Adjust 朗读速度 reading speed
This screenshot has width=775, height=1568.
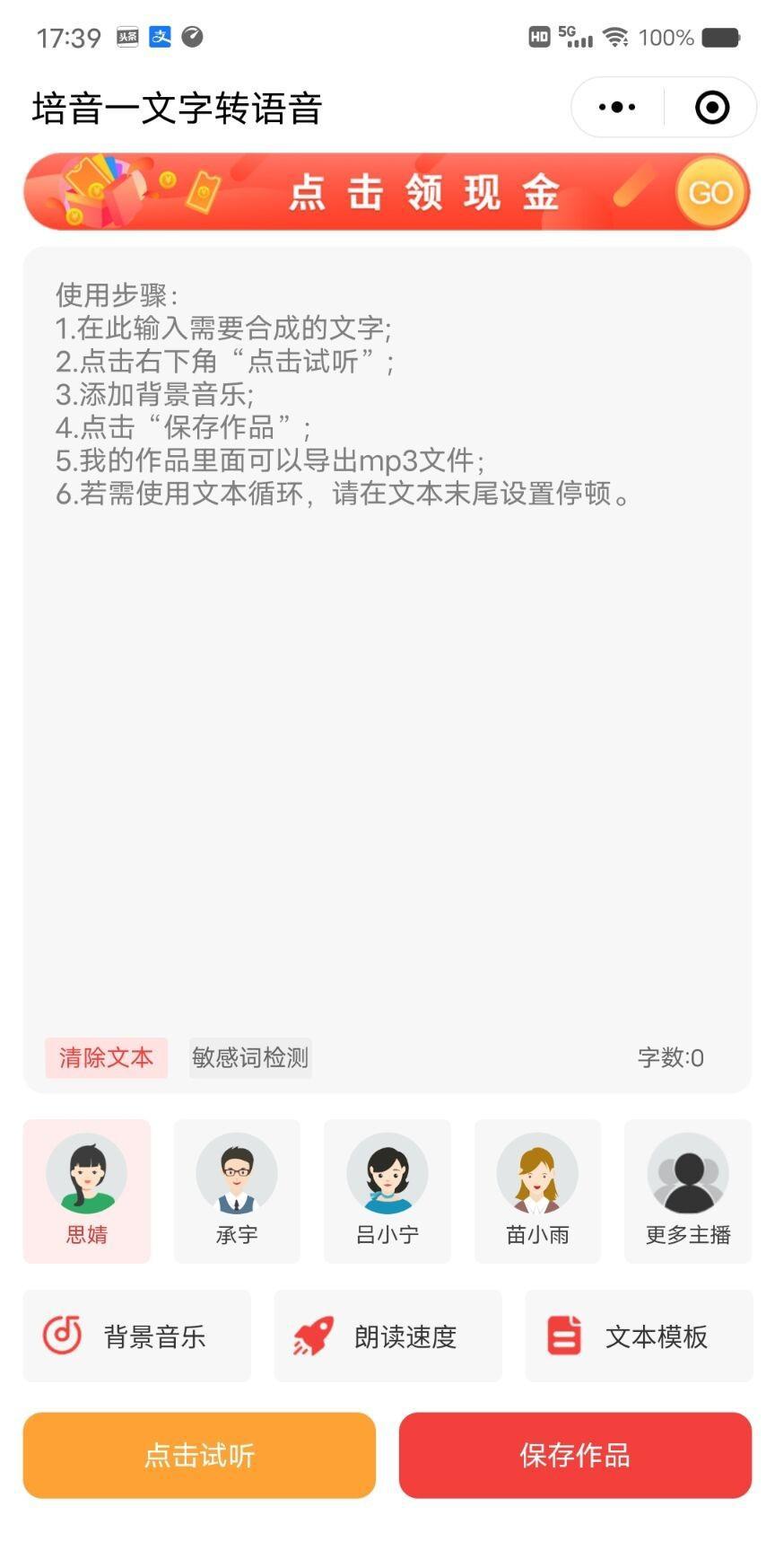tap(387, 1336)
